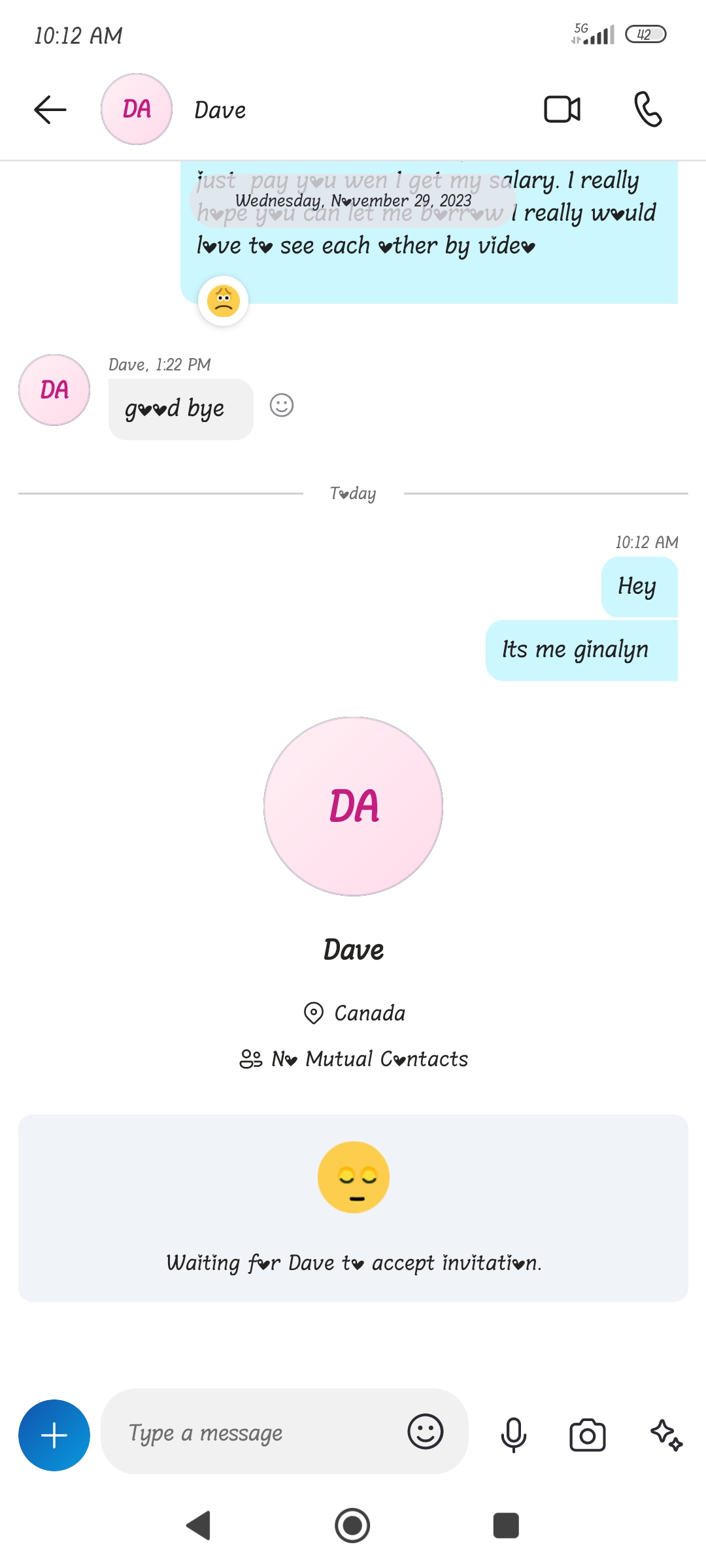Add a reaction to the "good bye" message
Image resolution: width=706 pixels, height=1568 pixels.
pos(282,406)
